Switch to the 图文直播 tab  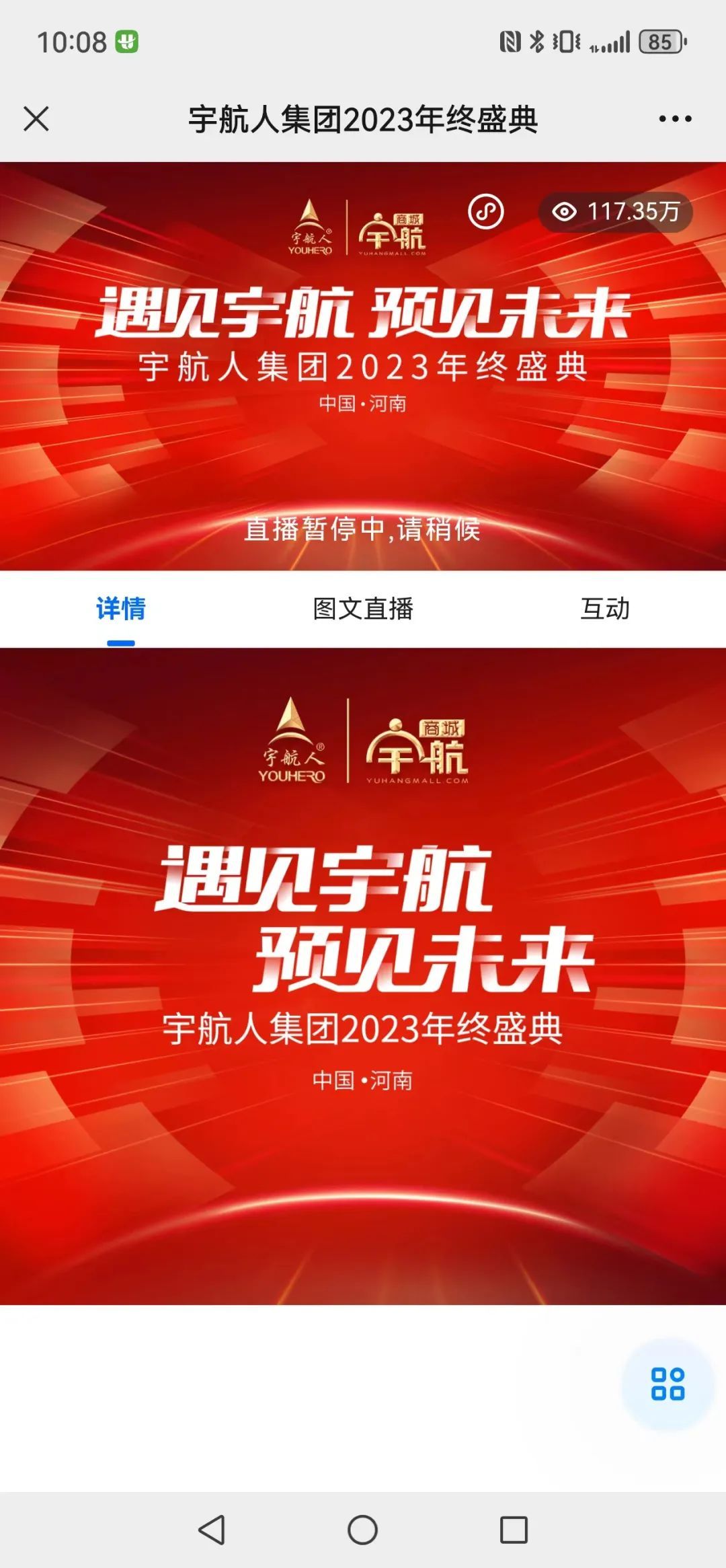click(363, 609)
